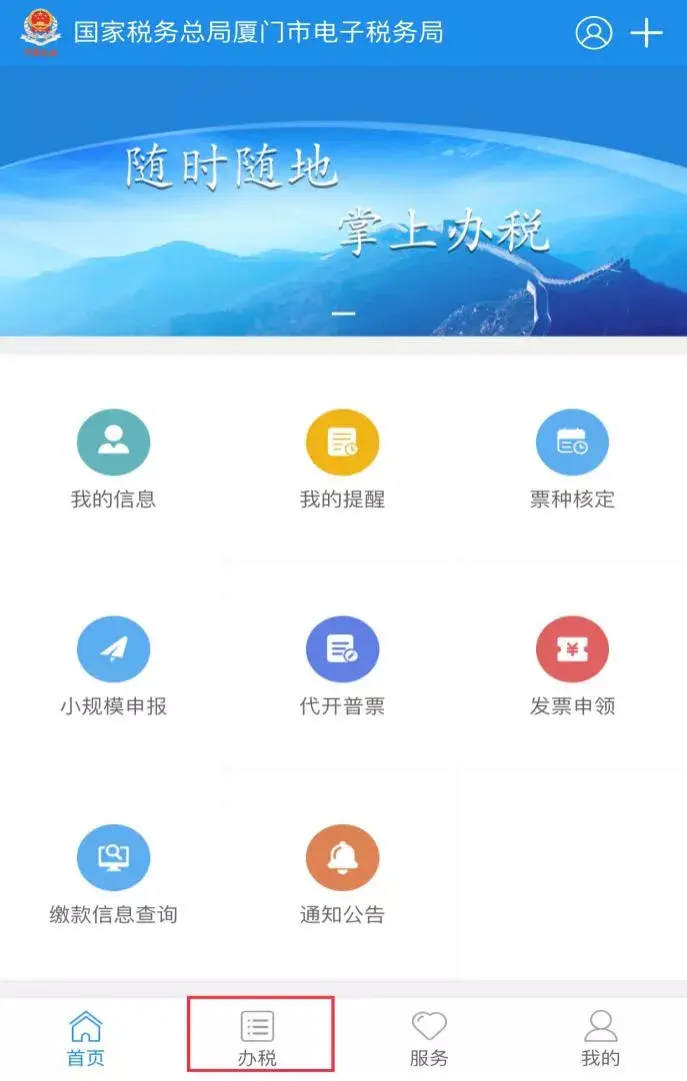The height and width of the screenshot is (1081, 687).
Task: Open 我的信息
Action: point(113,458)
